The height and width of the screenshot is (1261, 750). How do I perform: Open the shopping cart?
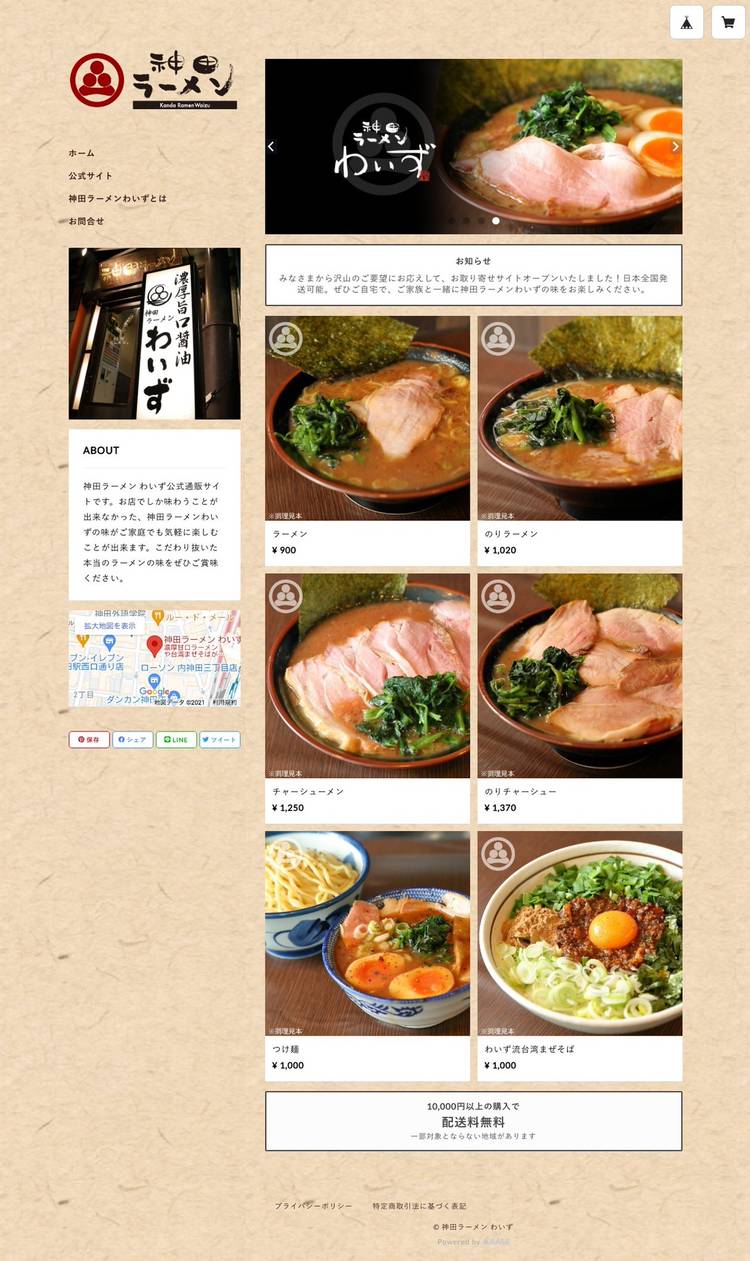point(728,22)
